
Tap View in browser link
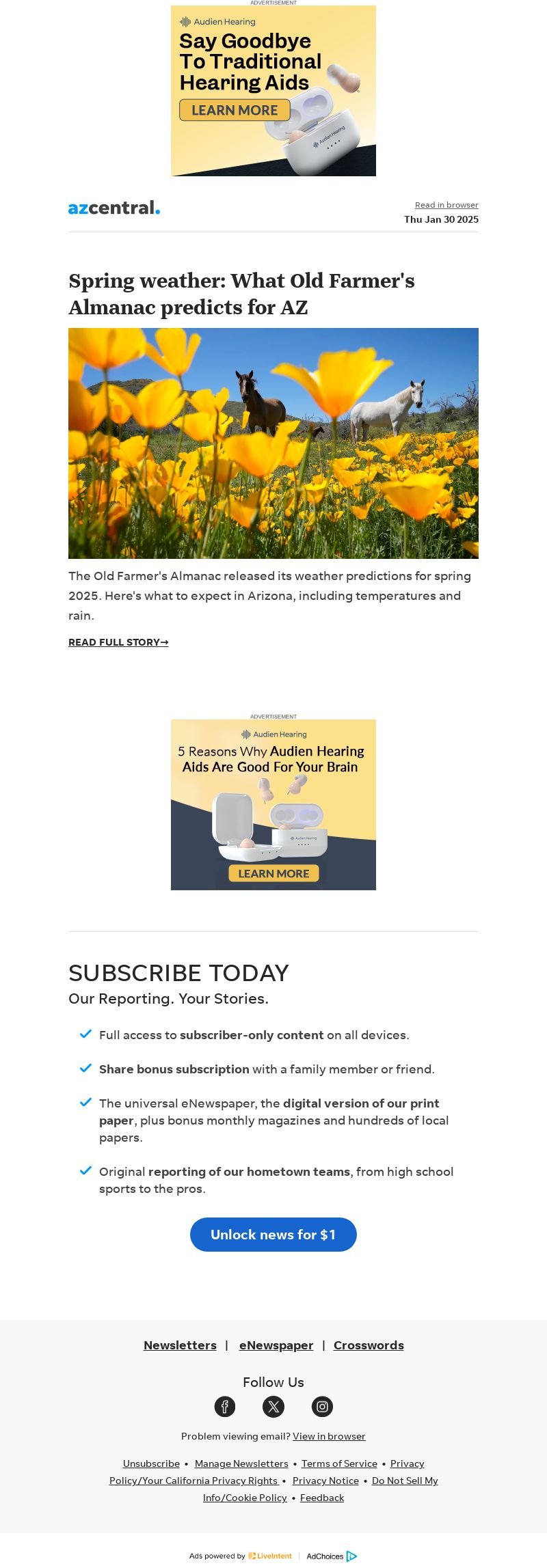329,1436
